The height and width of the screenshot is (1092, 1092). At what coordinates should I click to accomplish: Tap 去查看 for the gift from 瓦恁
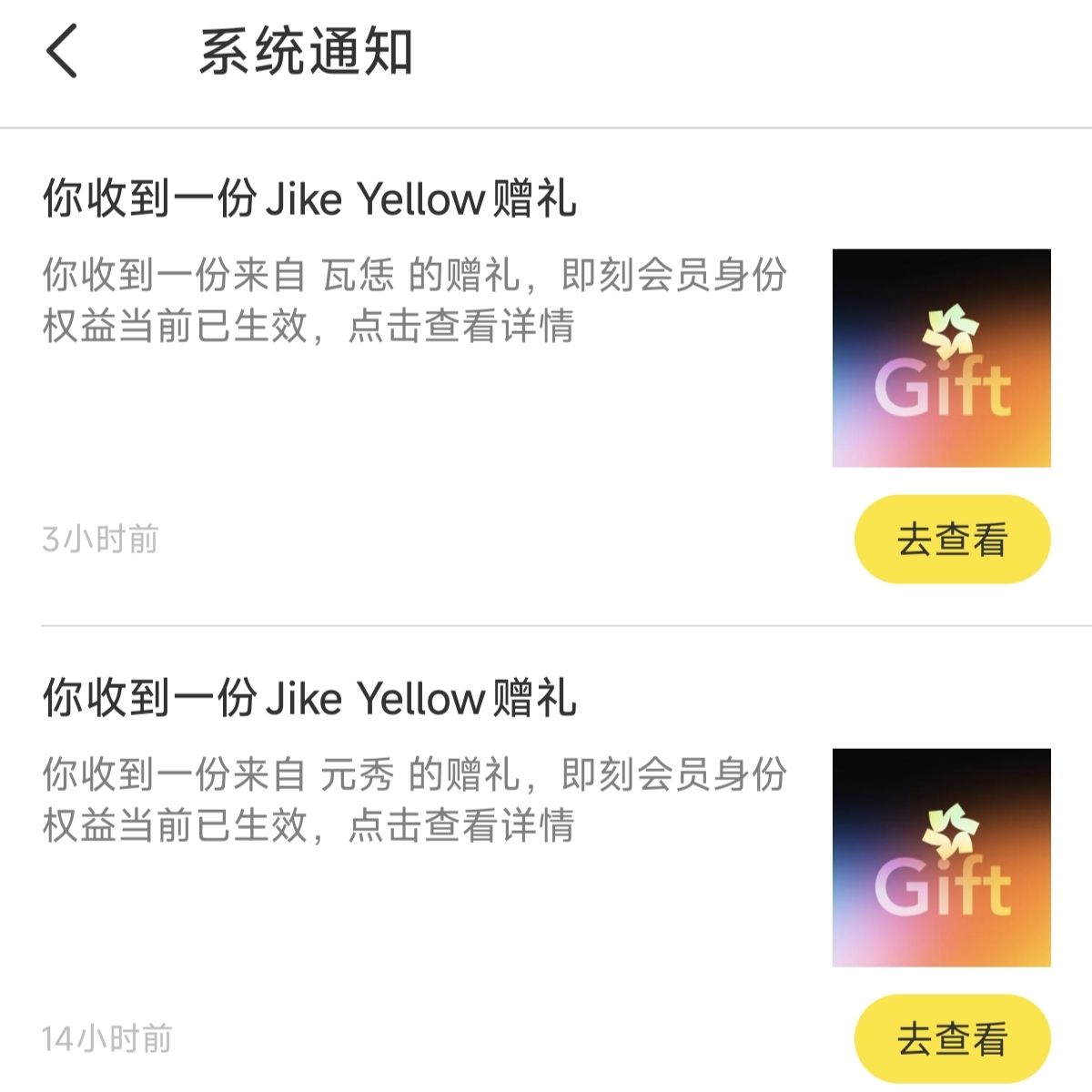pyautogui.click(x=952, y=539)
